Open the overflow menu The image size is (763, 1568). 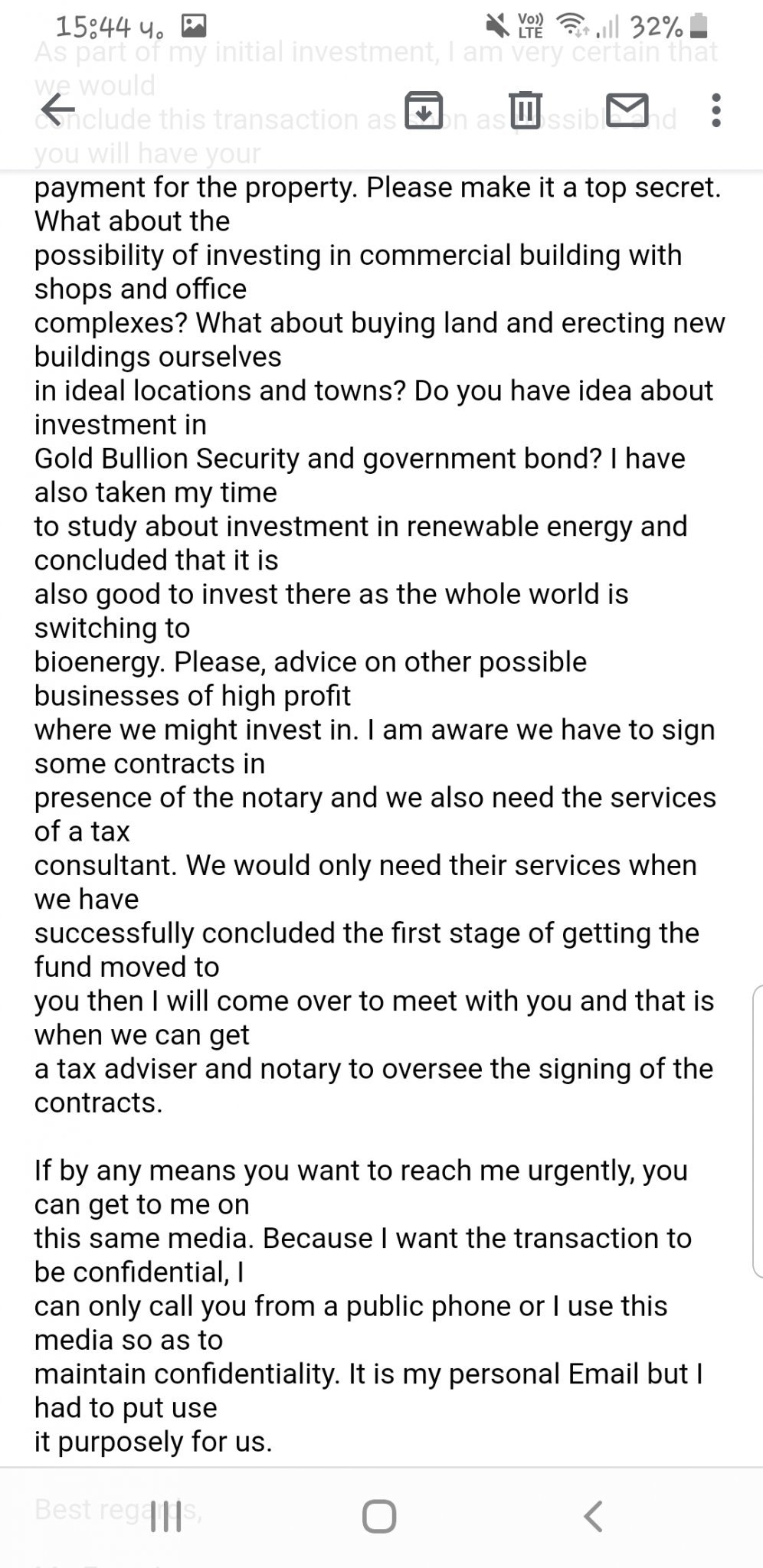[x=716, y=110]
